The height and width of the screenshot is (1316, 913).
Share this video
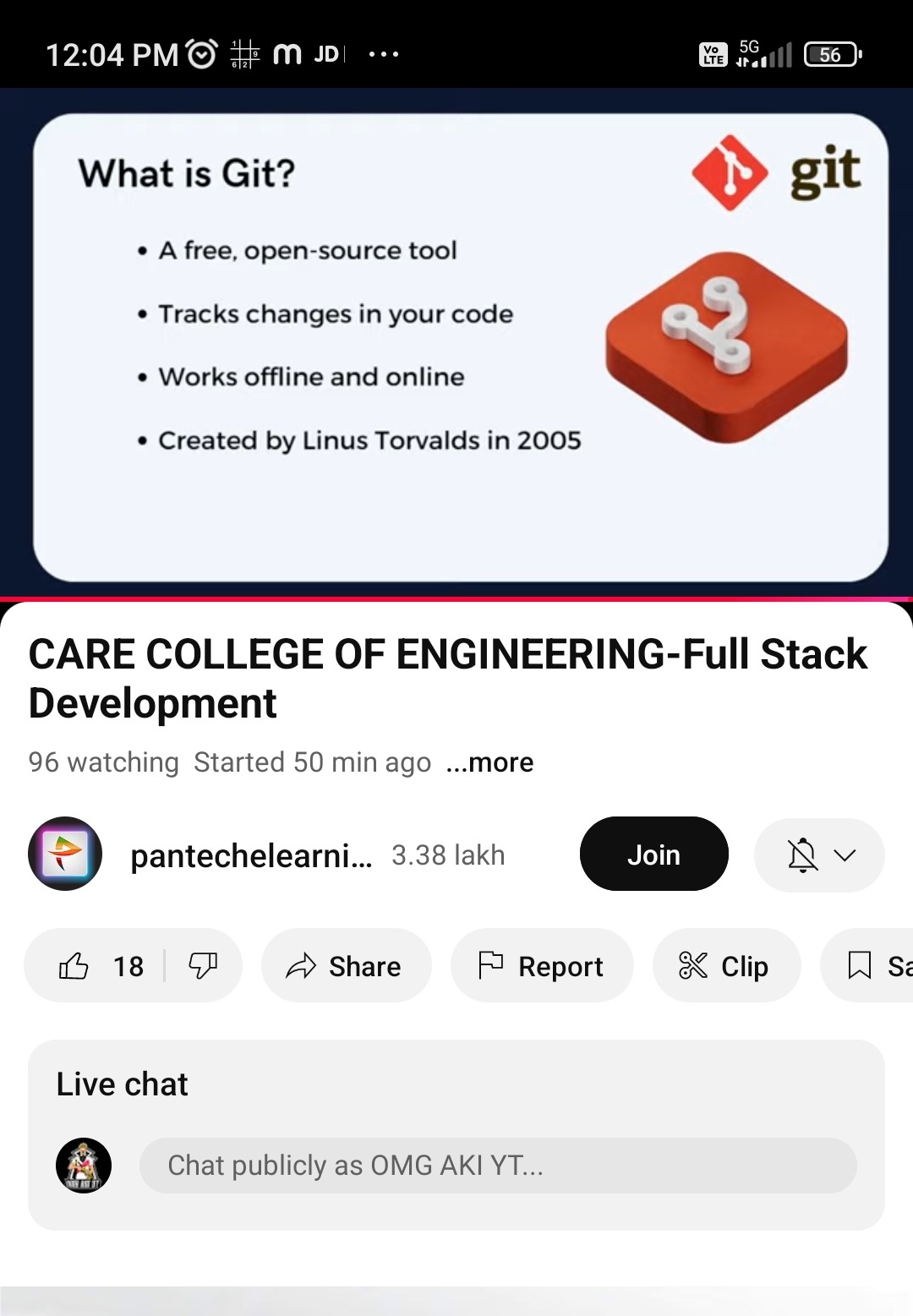pyautogui.click(x=346, y=965)
